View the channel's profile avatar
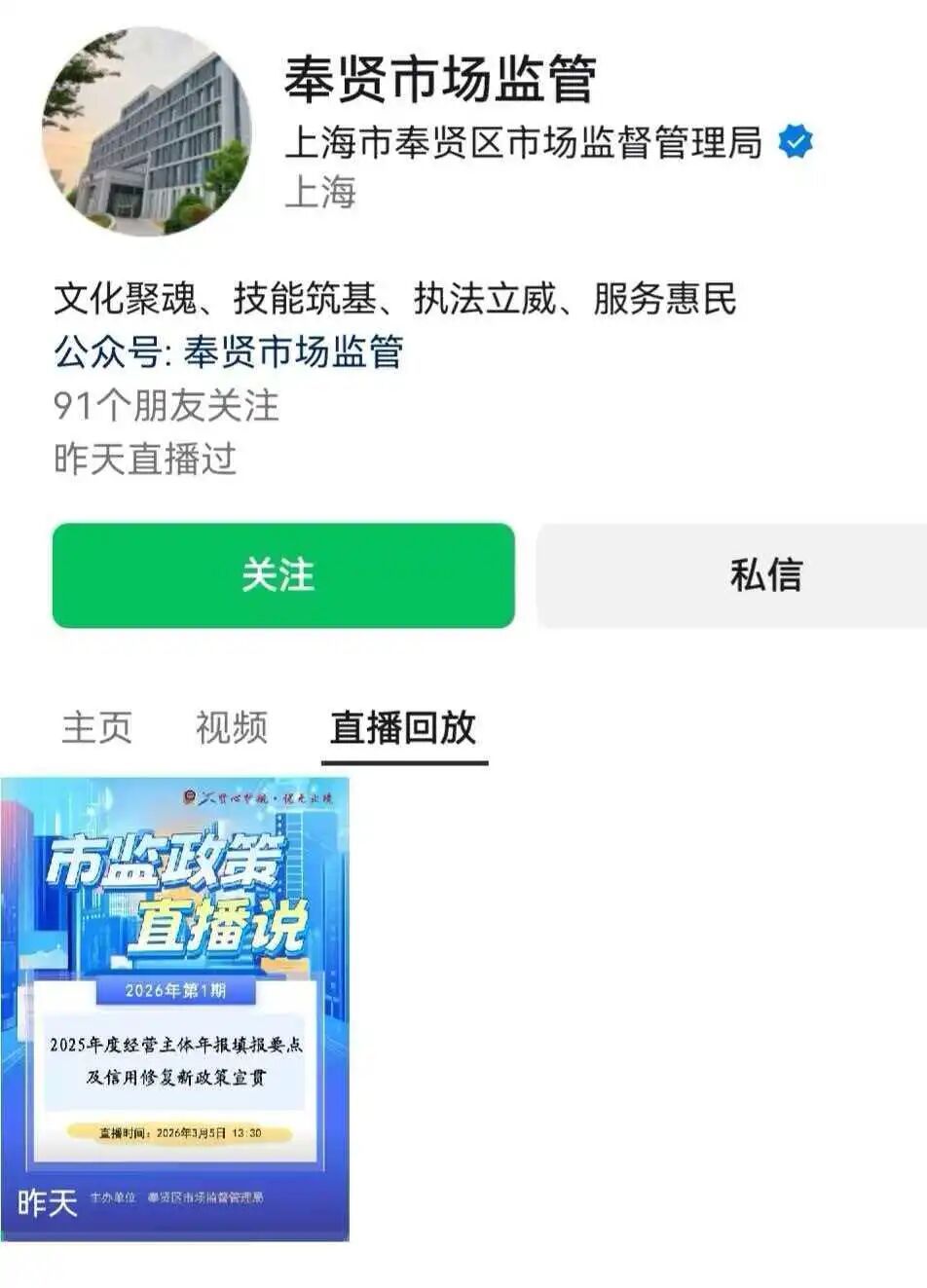This screenshot has width=927, height=1288. 147,131
